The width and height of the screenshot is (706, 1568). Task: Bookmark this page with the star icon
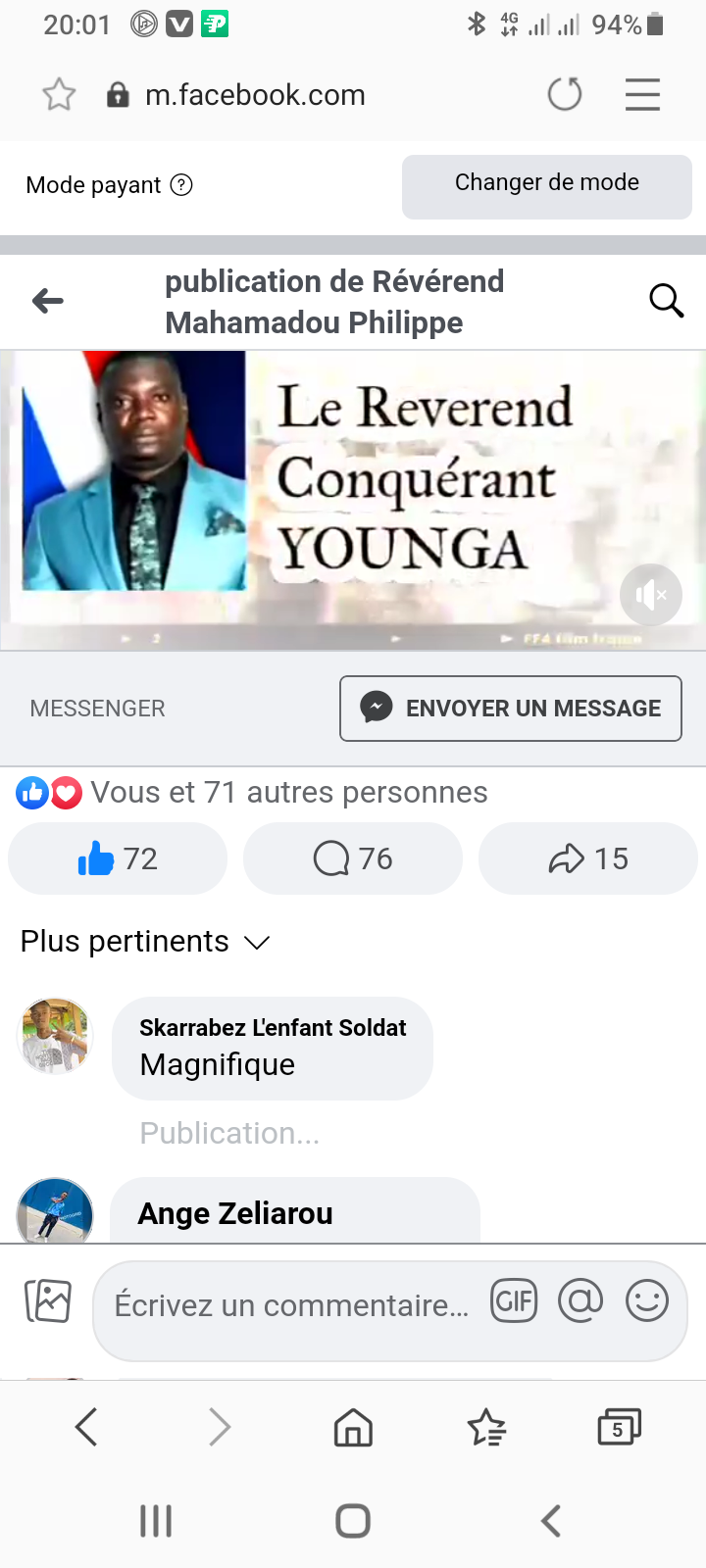(x=59, y=95)
